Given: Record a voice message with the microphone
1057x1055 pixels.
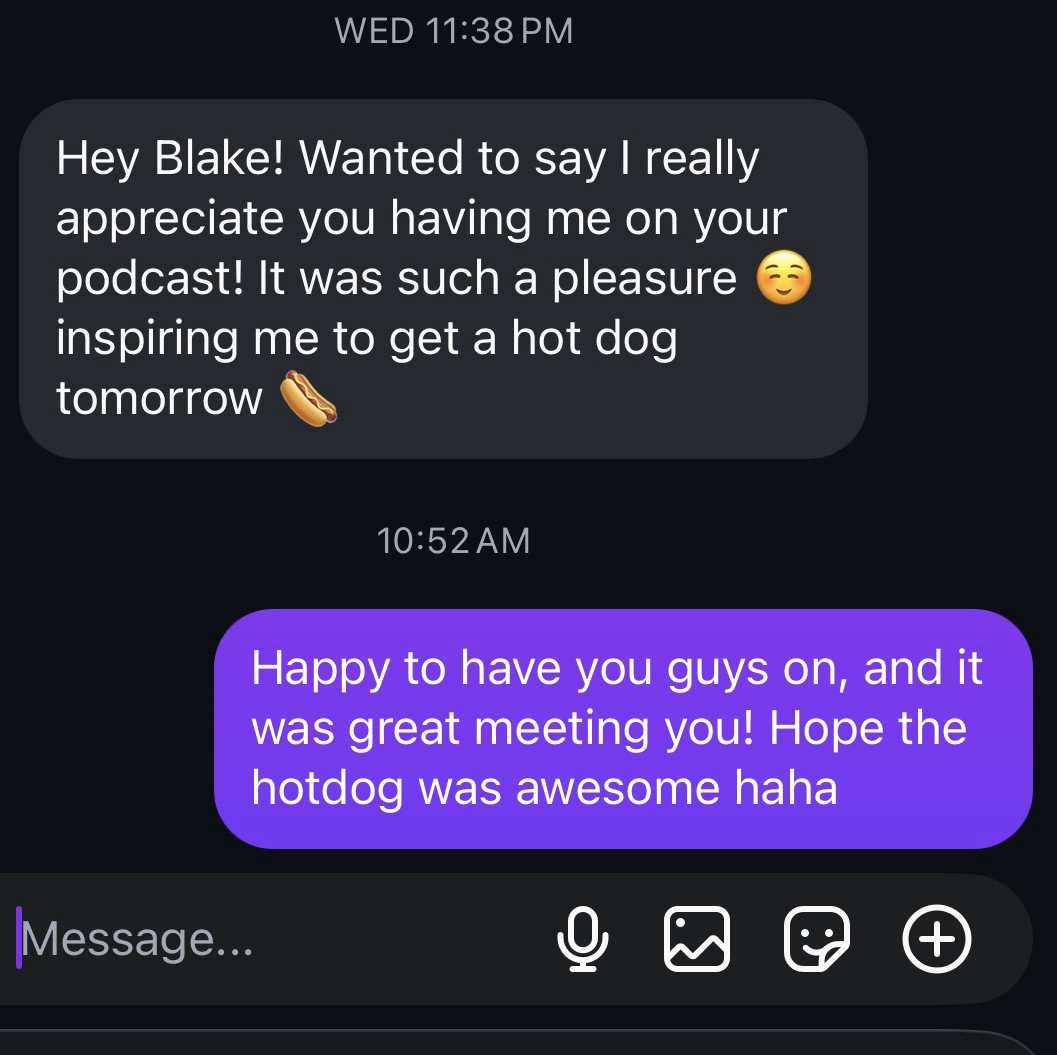Looking at the screenshot, I should coord(581,939).
